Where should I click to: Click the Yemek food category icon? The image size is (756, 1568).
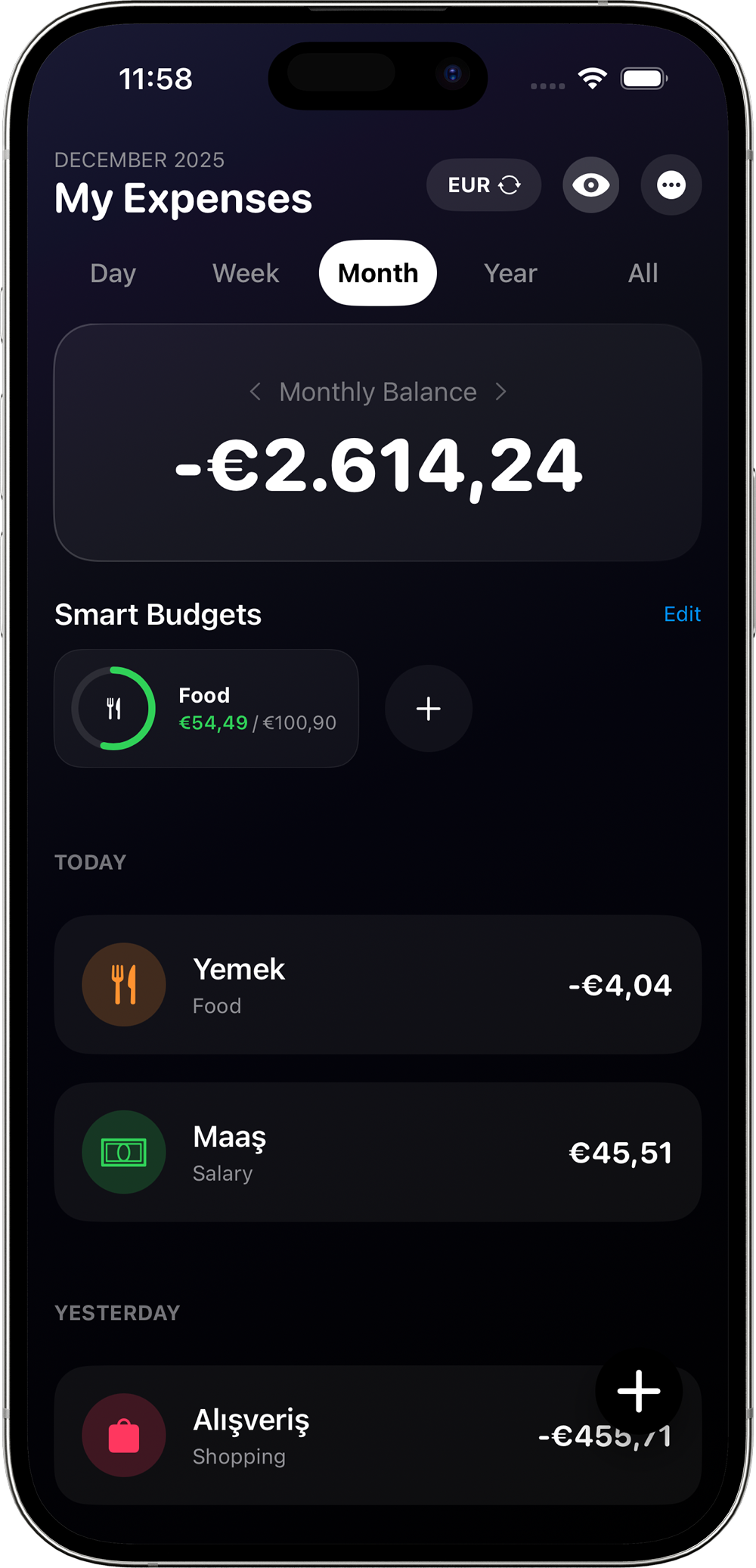click(124, 983)
